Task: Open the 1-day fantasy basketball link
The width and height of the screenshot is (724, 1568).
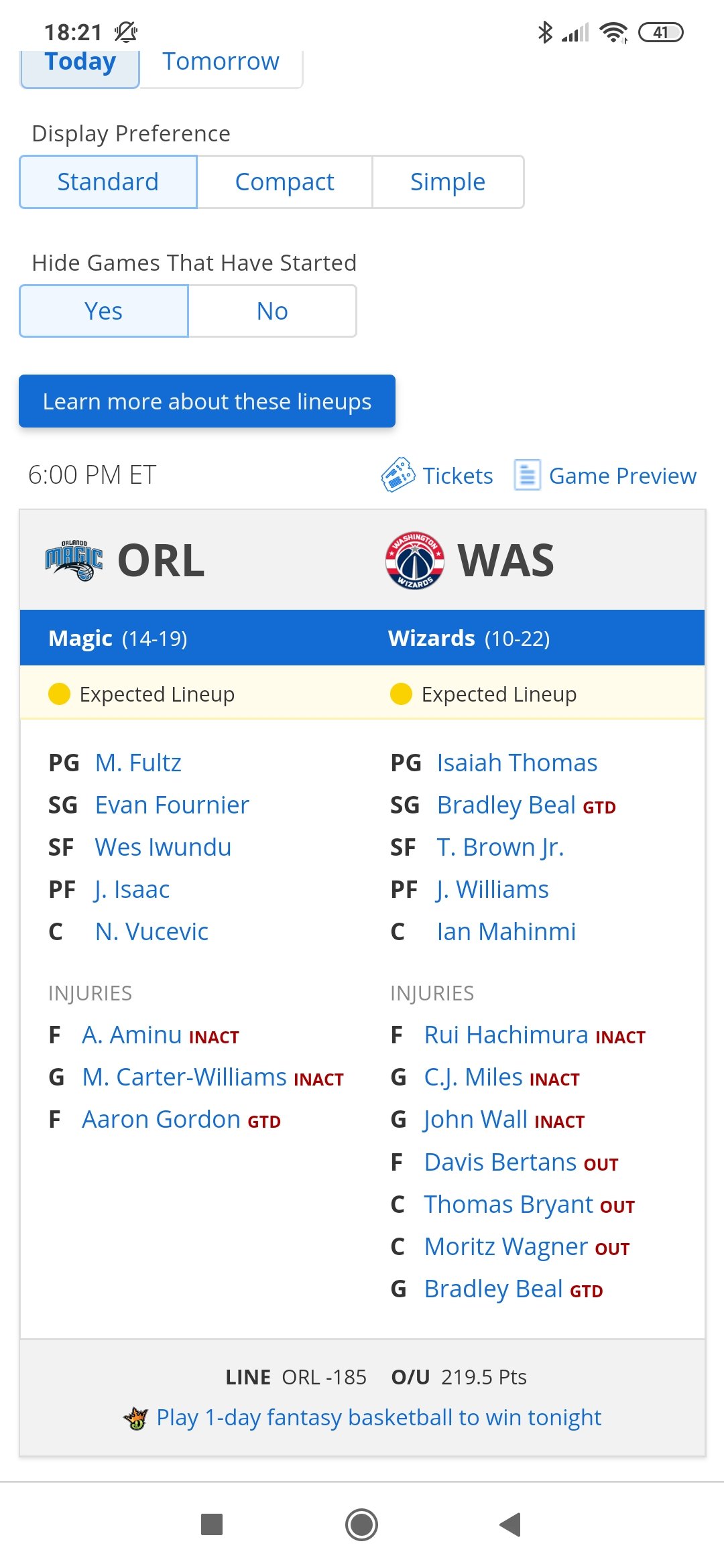Action: [379, 1417]
